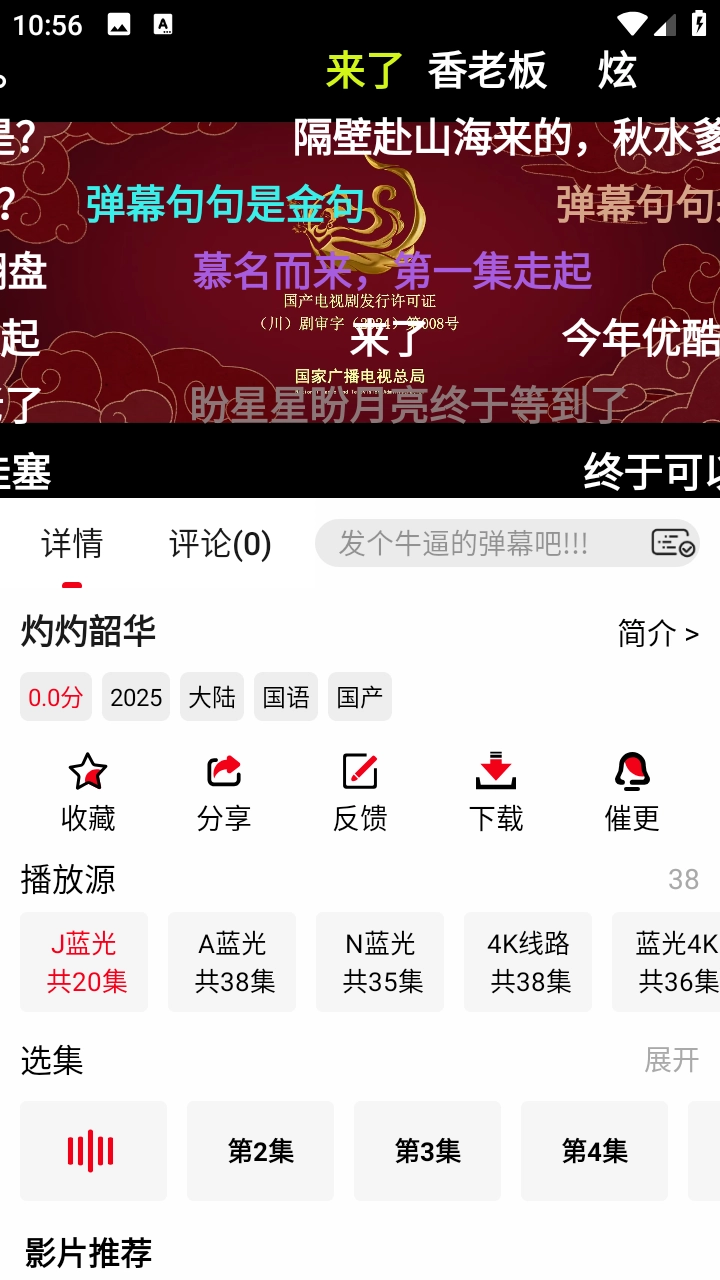Switch to the 4K线路 playback source

coord(528,961)
